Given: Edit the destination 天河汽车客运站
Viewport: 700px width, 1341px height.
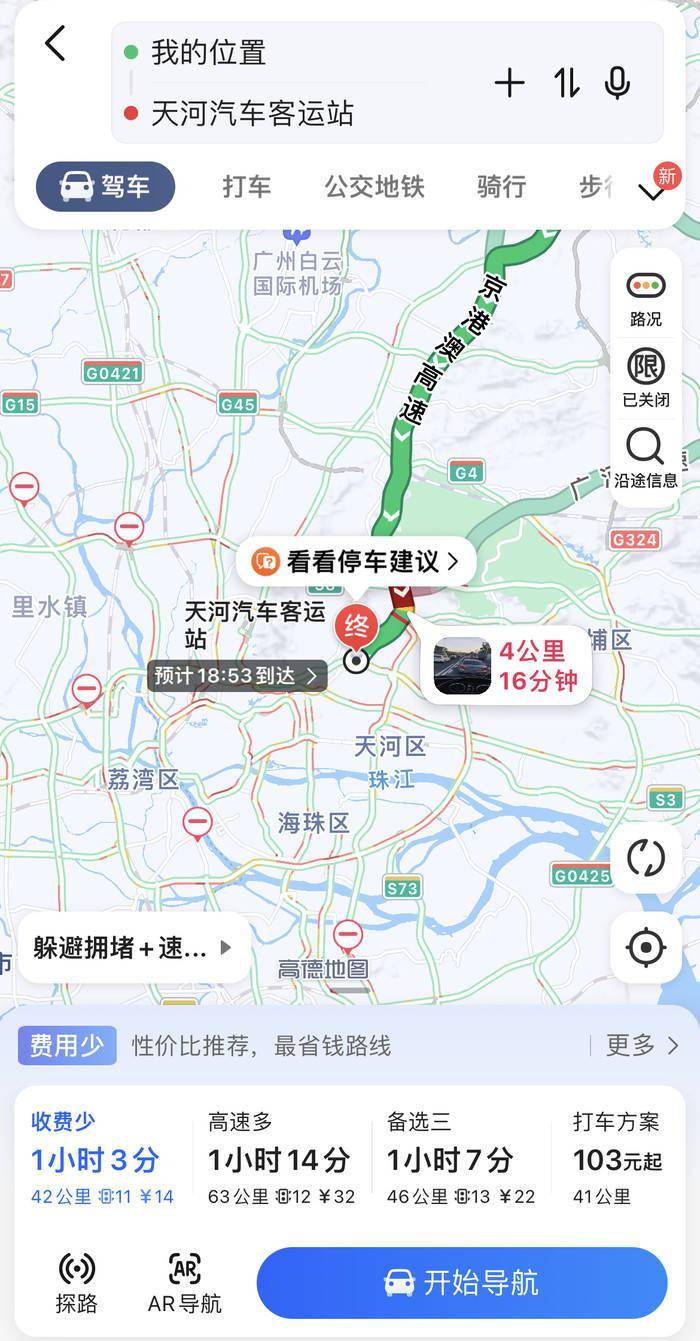Looking at the screenshot, I should (252, 113).
